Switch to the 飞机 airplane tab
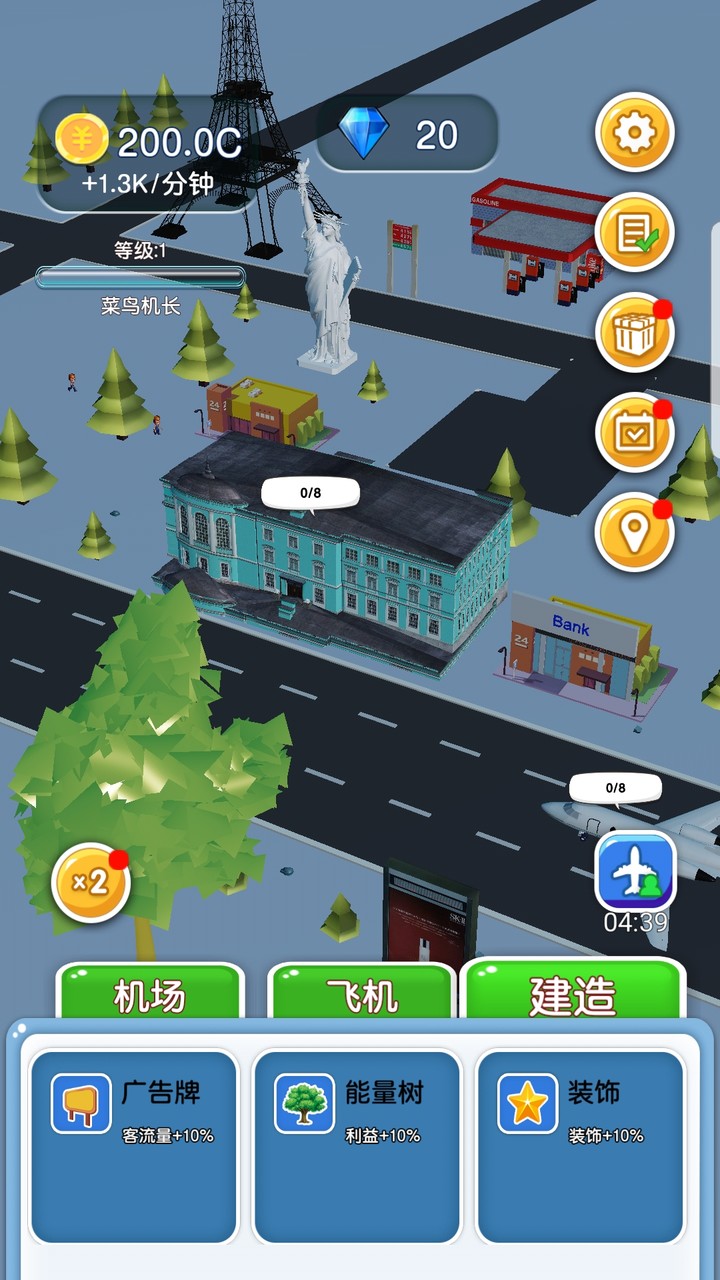720x1280 pixels. coord(360,993)
